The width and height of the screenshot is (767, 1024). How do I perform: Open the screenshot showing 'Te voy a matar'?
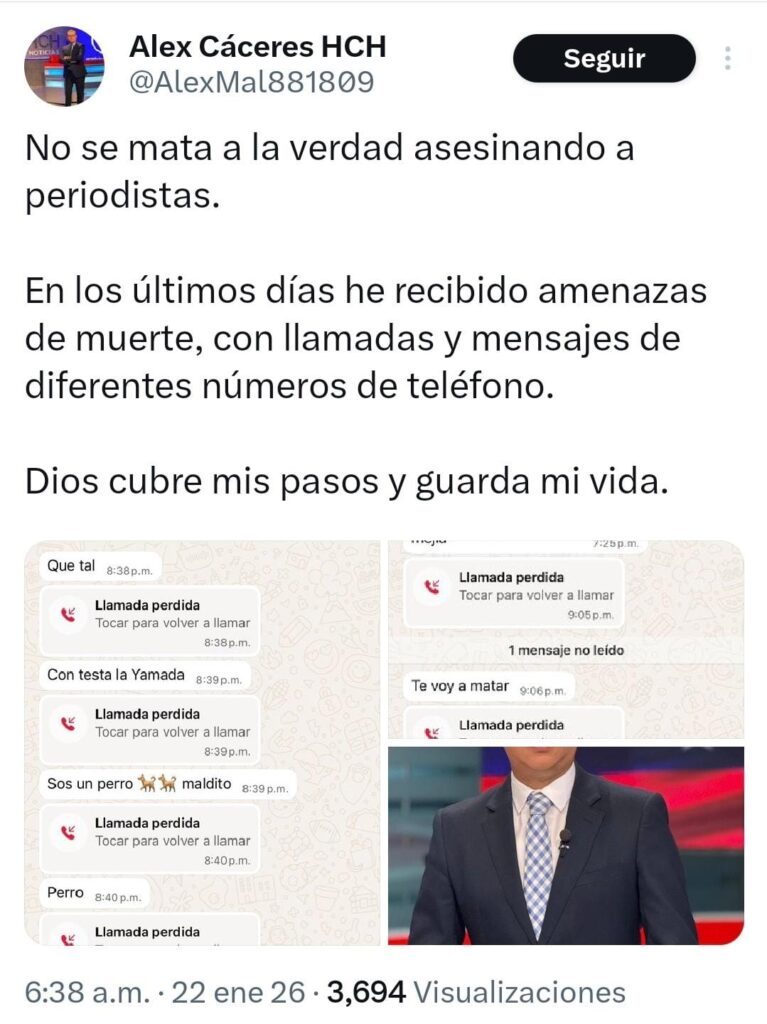[x=565, y=639]
